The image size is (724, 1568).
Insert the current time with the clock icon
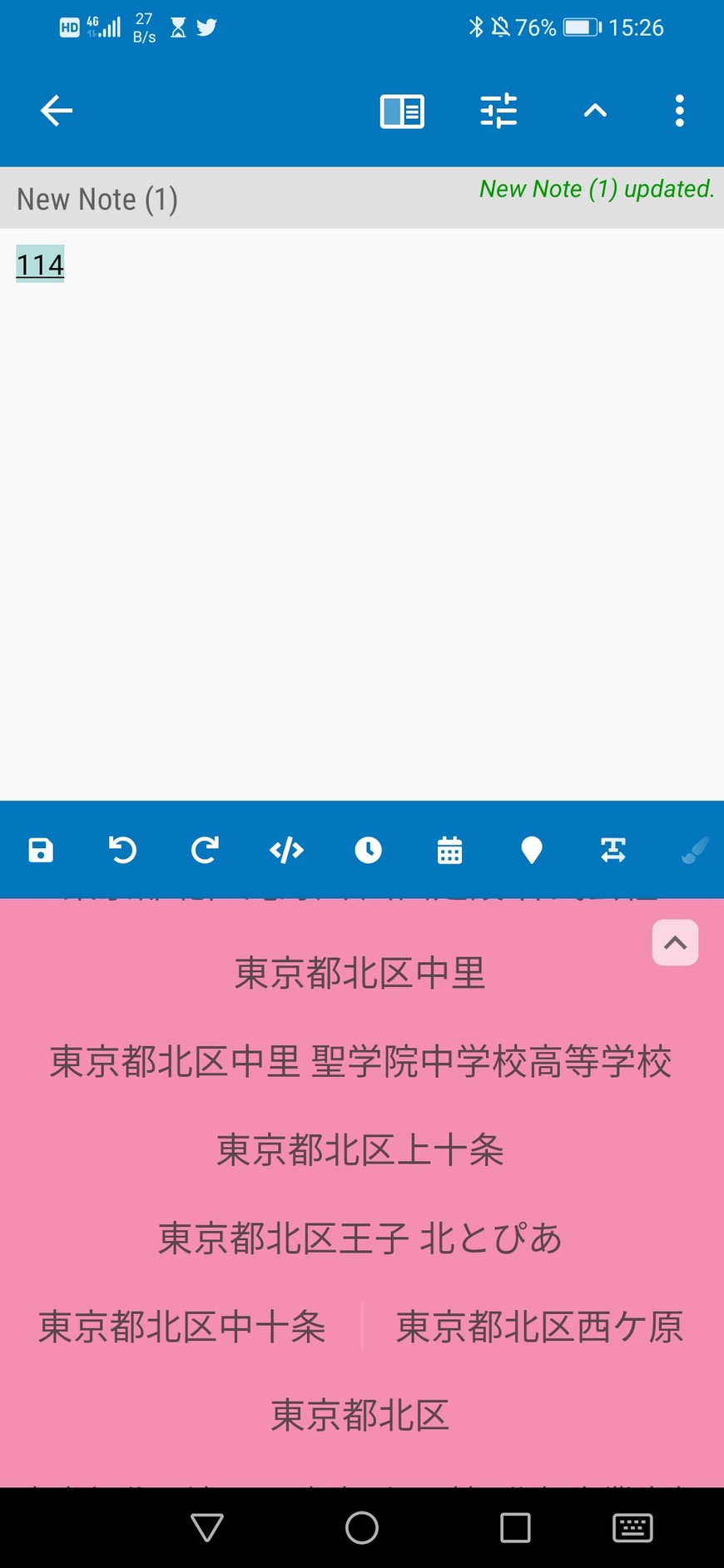[x=368, y=850]
